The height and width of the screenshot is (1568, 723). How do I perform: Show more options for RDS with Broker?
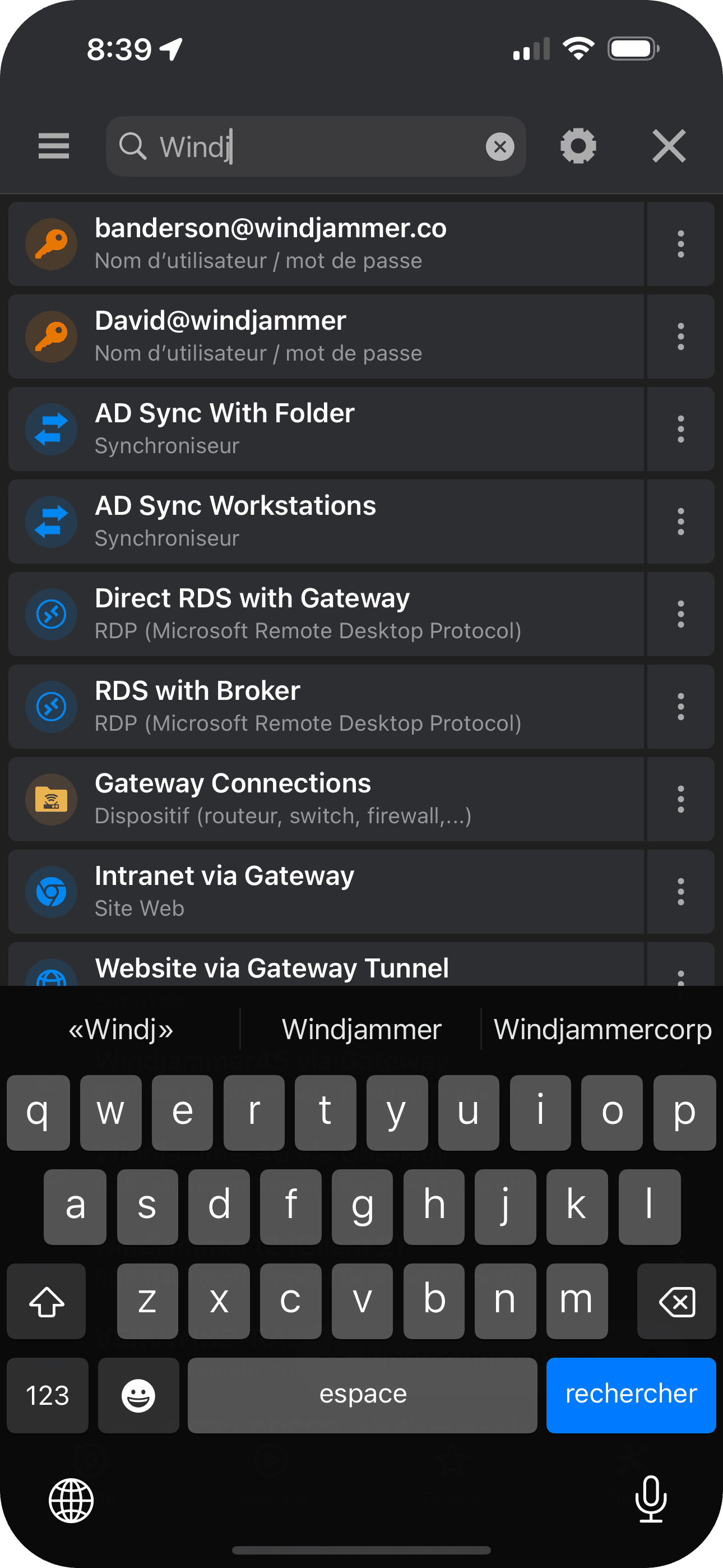pos(680,707)
